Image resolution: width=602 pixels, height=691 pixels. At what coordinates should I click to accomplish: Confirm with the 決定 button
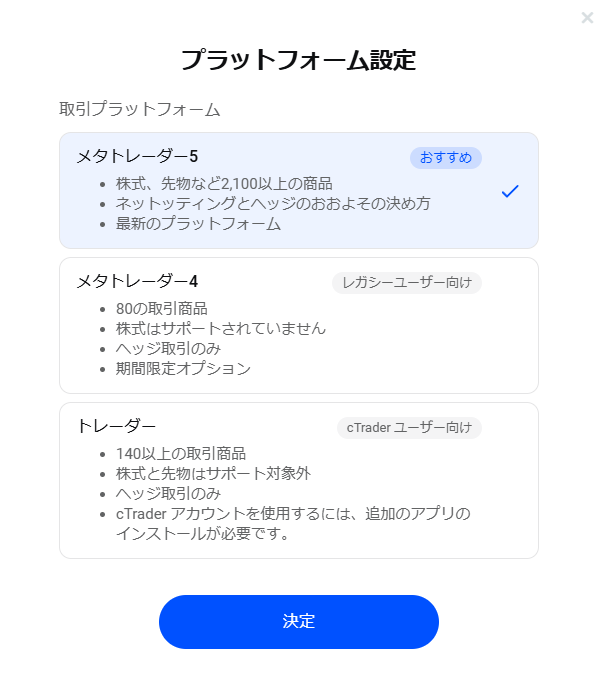298,621
